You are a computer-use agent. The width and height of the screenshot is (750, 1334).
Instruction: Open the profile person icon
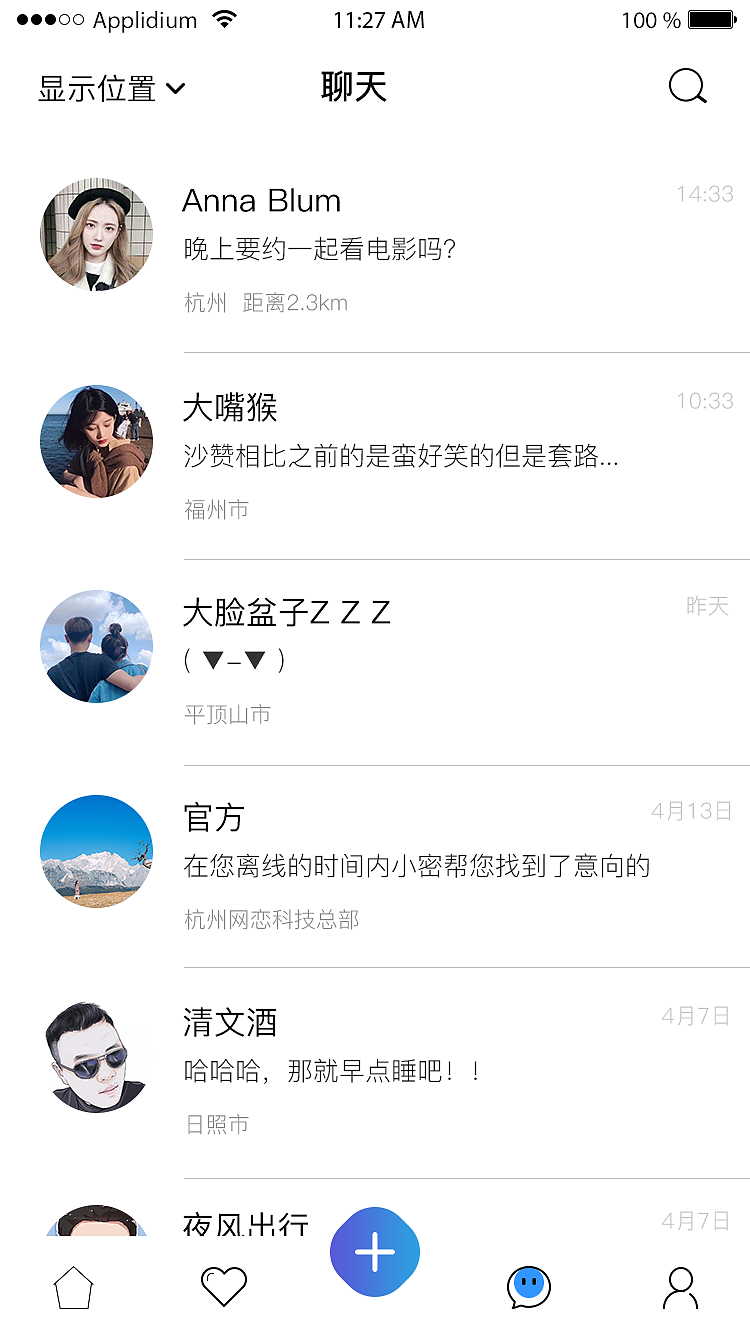point(680,1288)
